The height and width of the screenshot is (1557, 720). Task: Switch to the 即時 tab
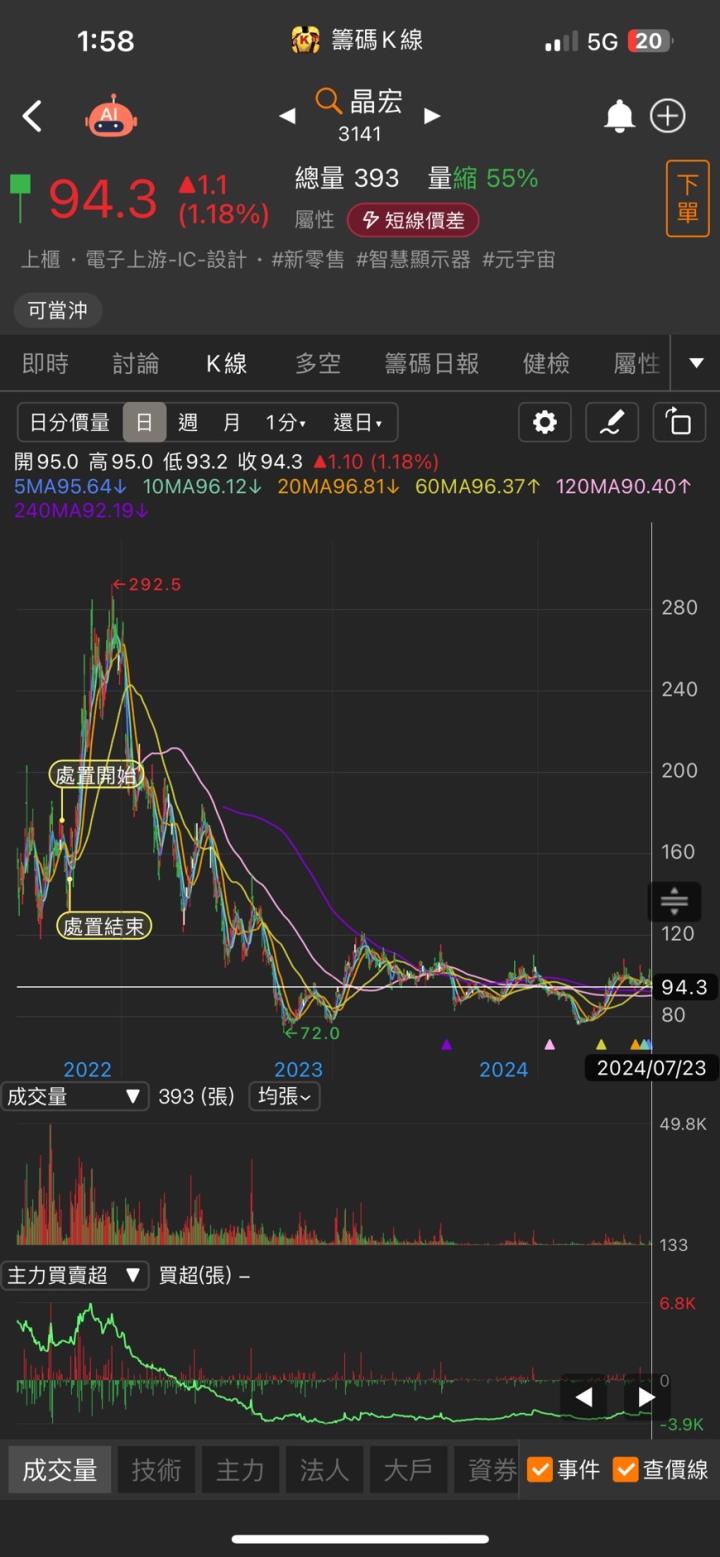pos(45,364)
